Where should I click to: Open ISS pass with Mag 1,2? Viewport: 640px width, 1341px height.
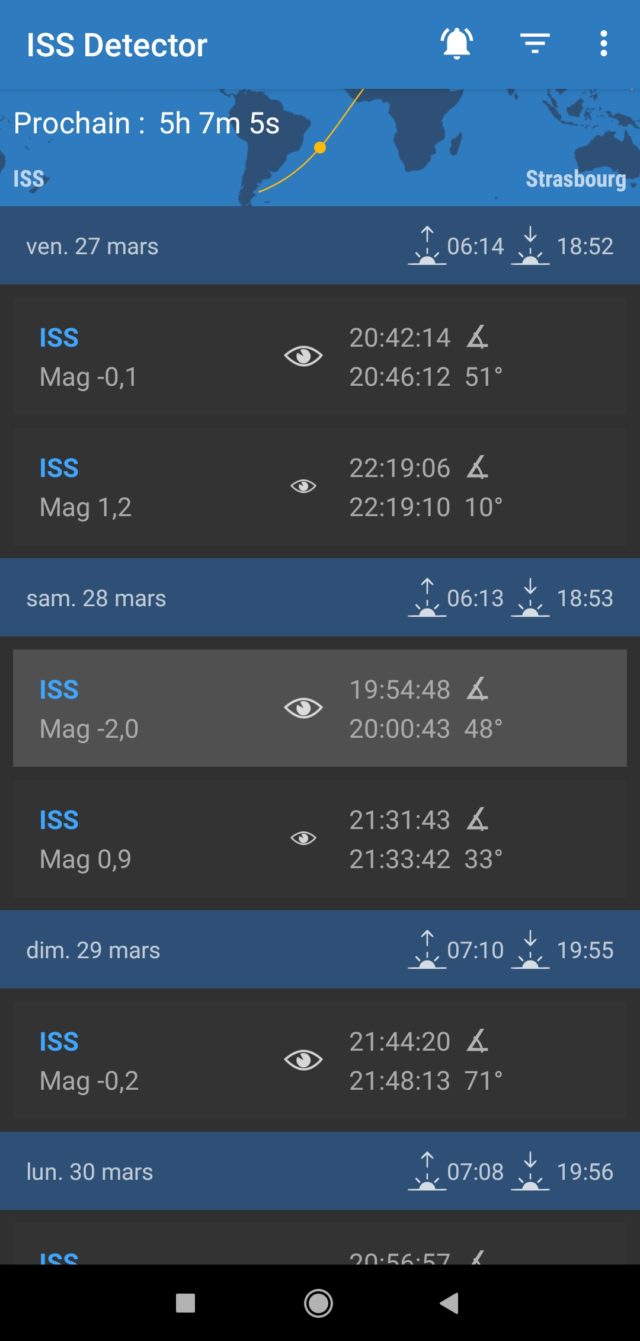coord(320,487)
